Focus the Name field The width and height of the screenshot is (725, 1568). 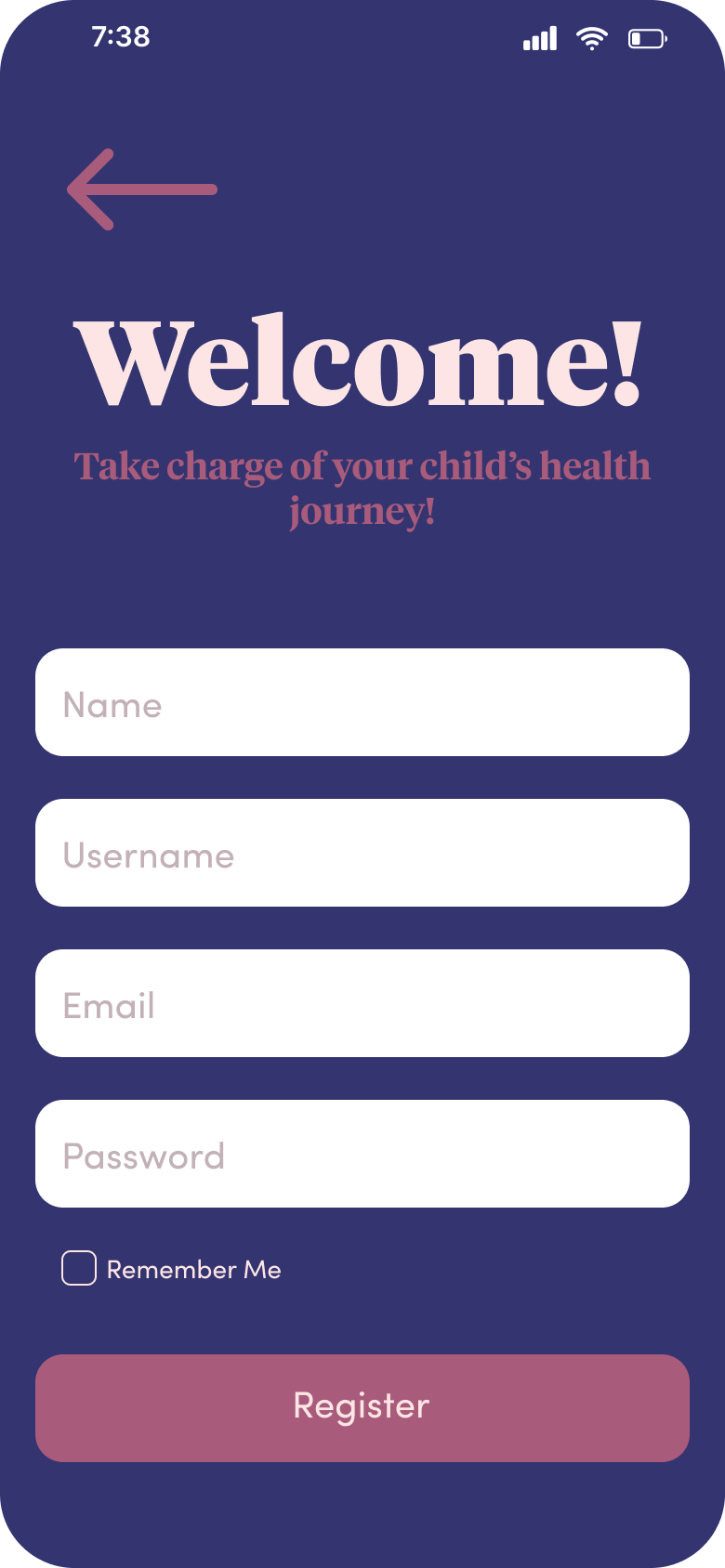point(362,702)
